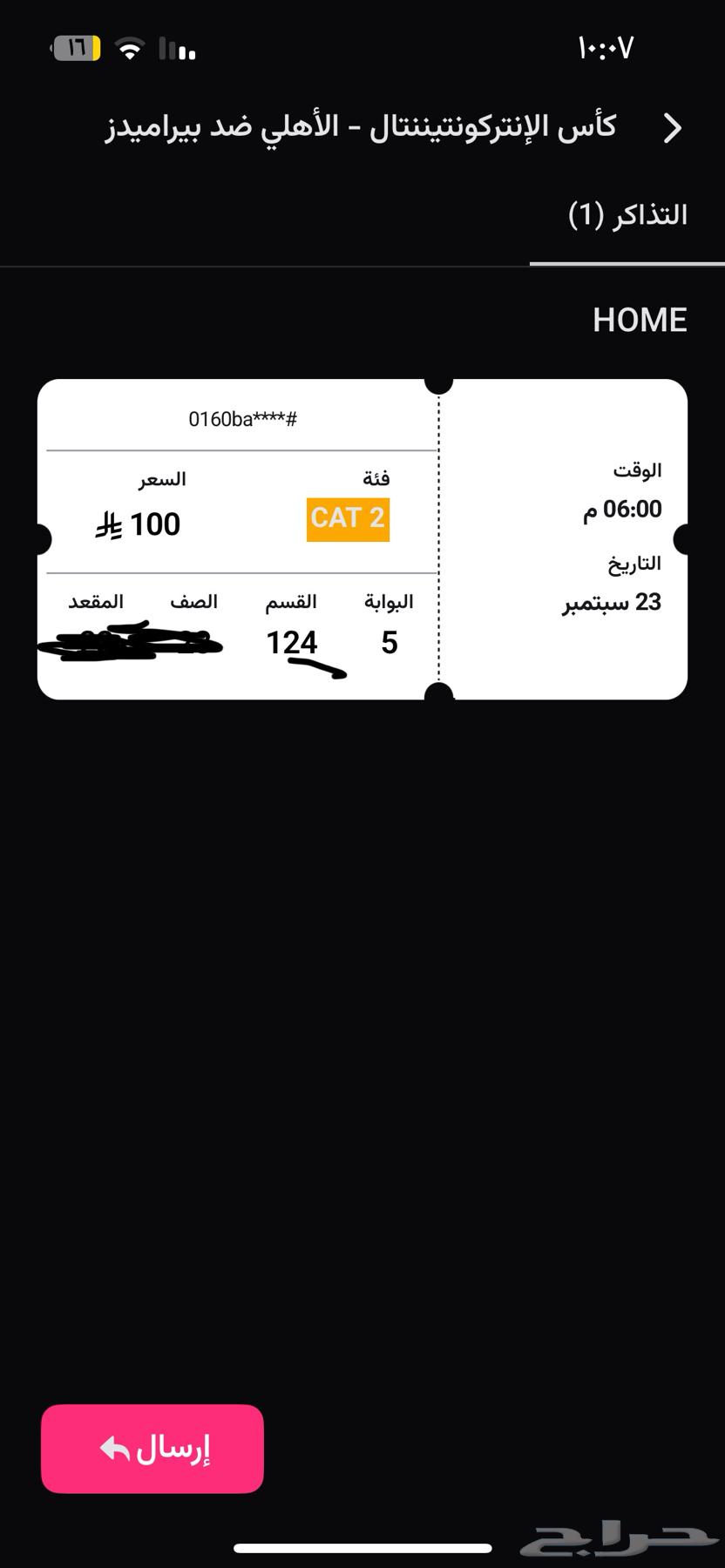Select gate number 5 on the ticket
The height and width of the screenshot is (1568, 725).
pos(389,643)
